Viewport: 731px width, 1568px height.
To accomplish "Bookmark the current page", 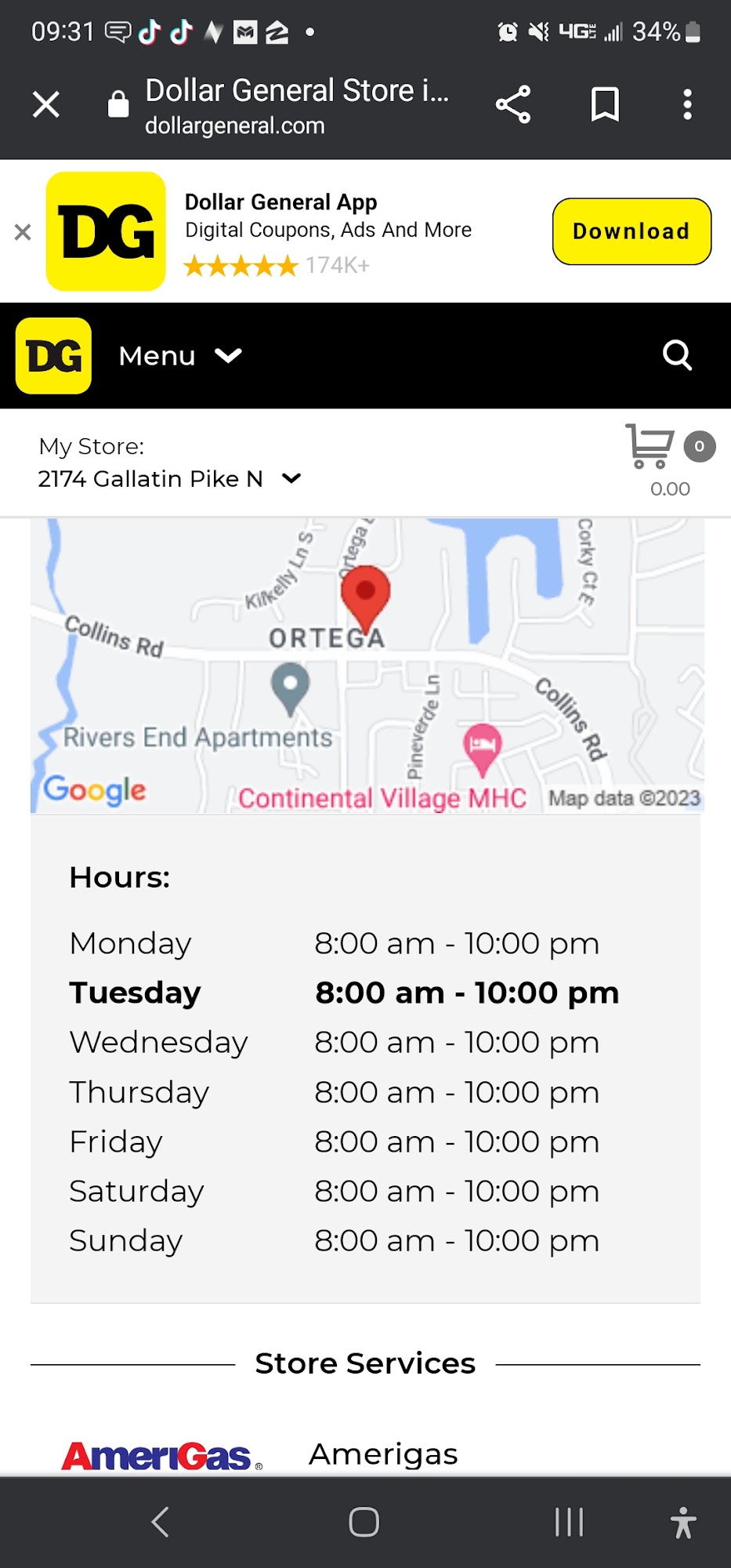I will pyautogui.click(x=605, y=104).
